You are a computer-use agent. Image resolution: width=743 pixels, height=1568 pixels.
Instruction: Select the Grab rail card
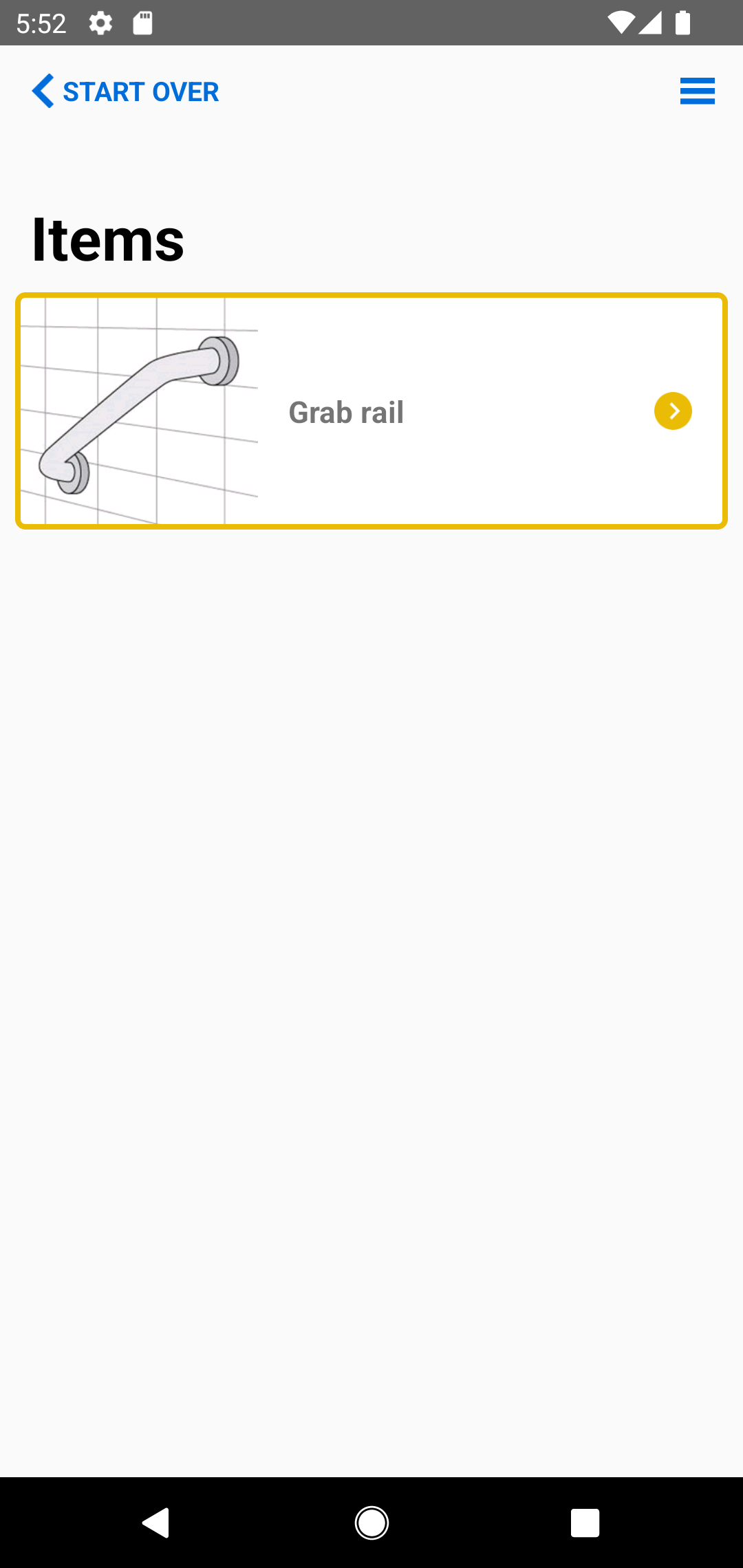click(x=371, y=411)
